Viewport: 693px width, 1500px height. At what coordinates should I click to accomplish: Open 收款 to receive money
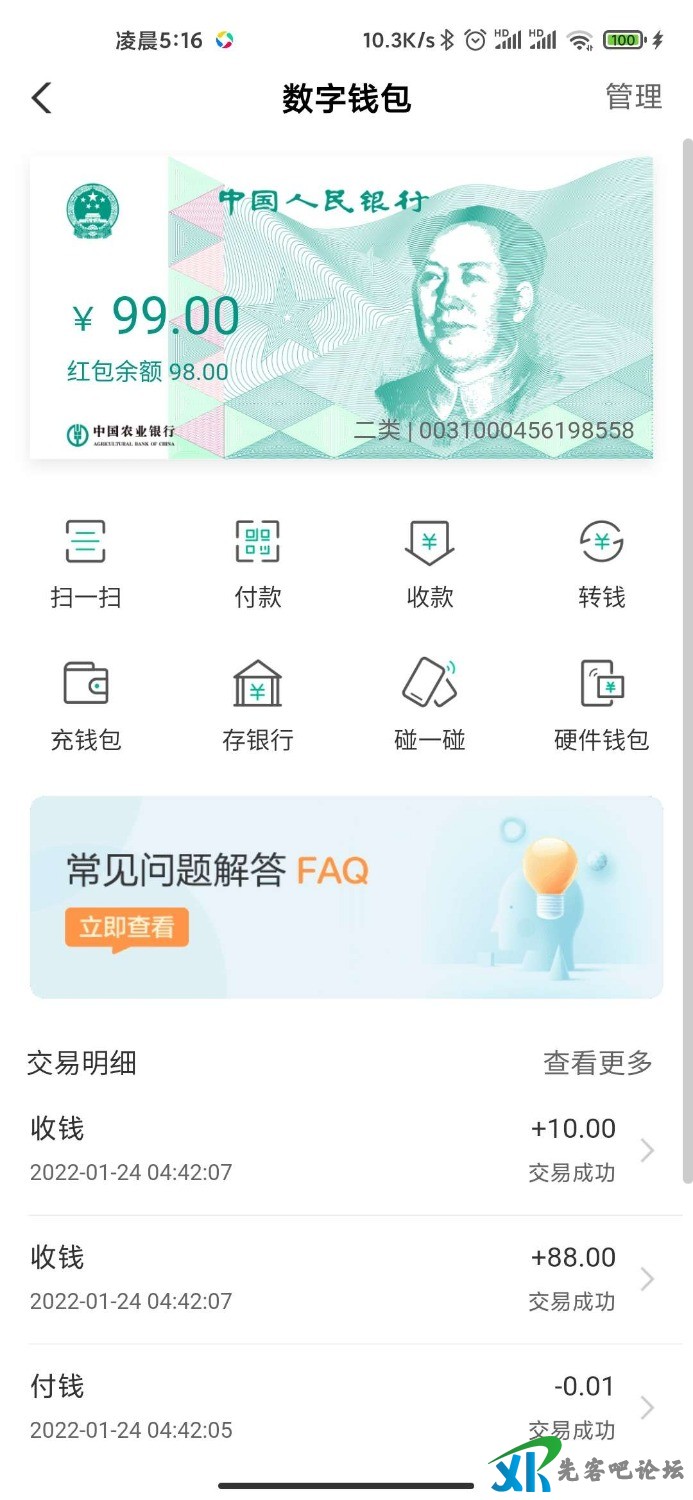click(430, 564)
